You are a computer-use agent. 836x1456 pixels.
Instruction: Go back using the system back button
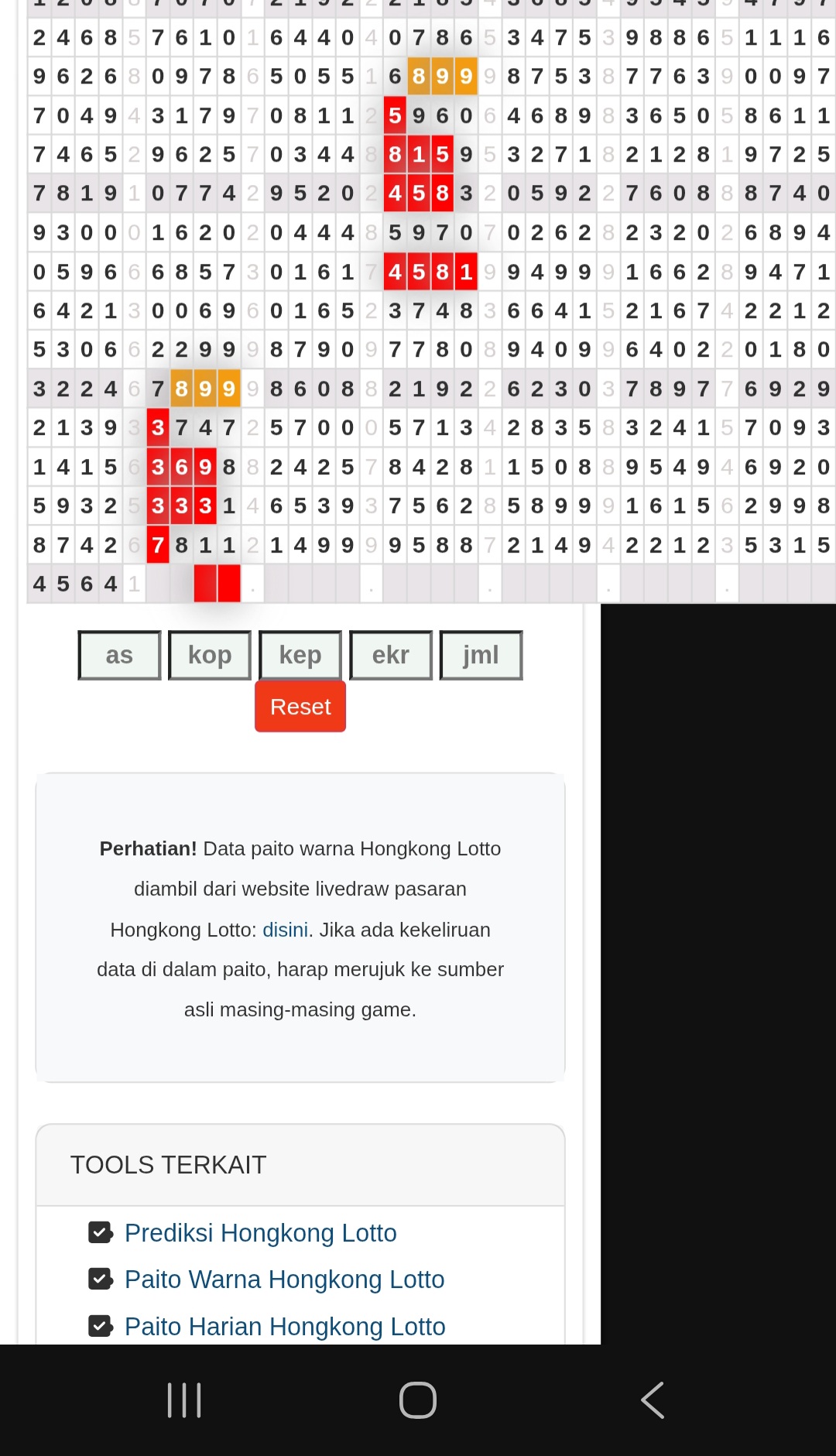click(x=652, y=1399)
